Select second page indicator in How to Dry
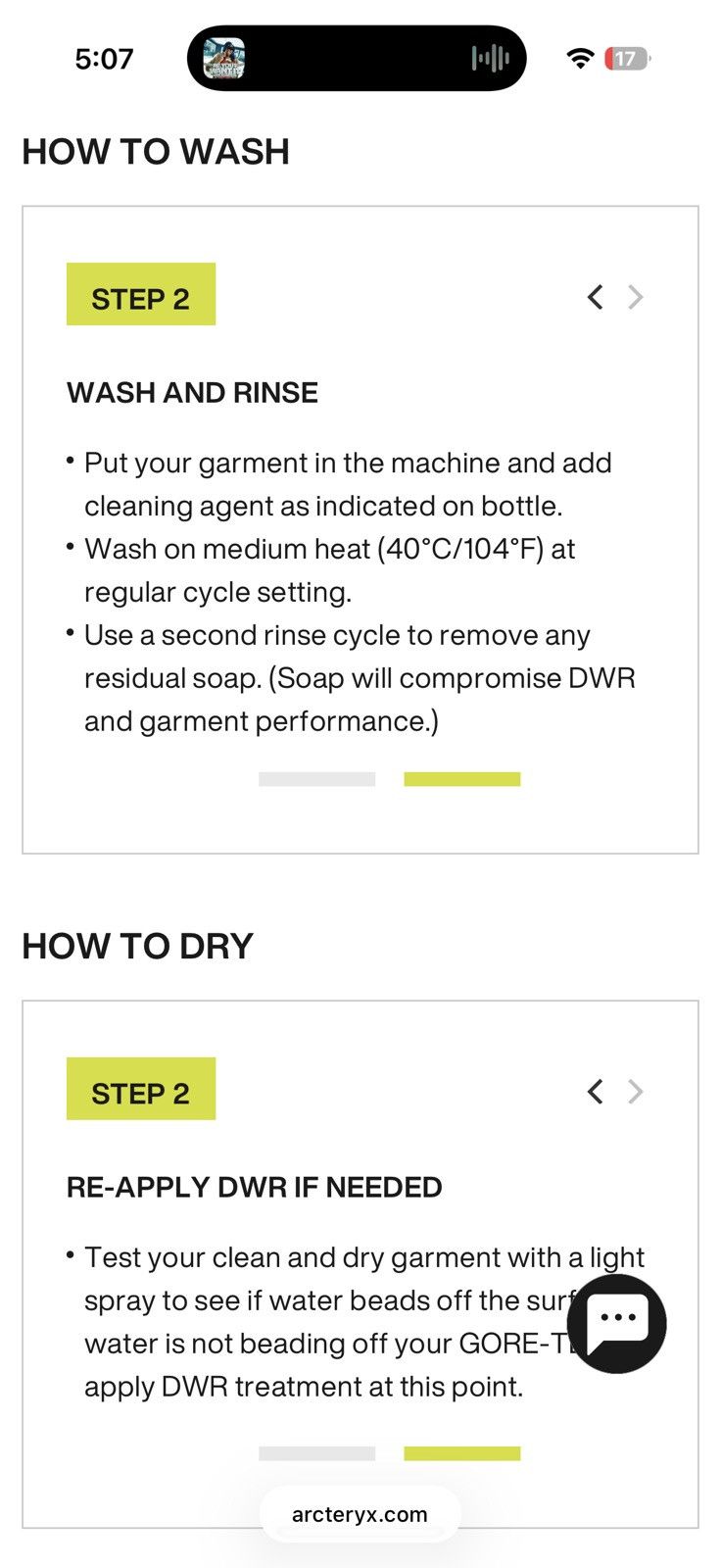Screen dimensions: 721x1568 point(462,1453)
